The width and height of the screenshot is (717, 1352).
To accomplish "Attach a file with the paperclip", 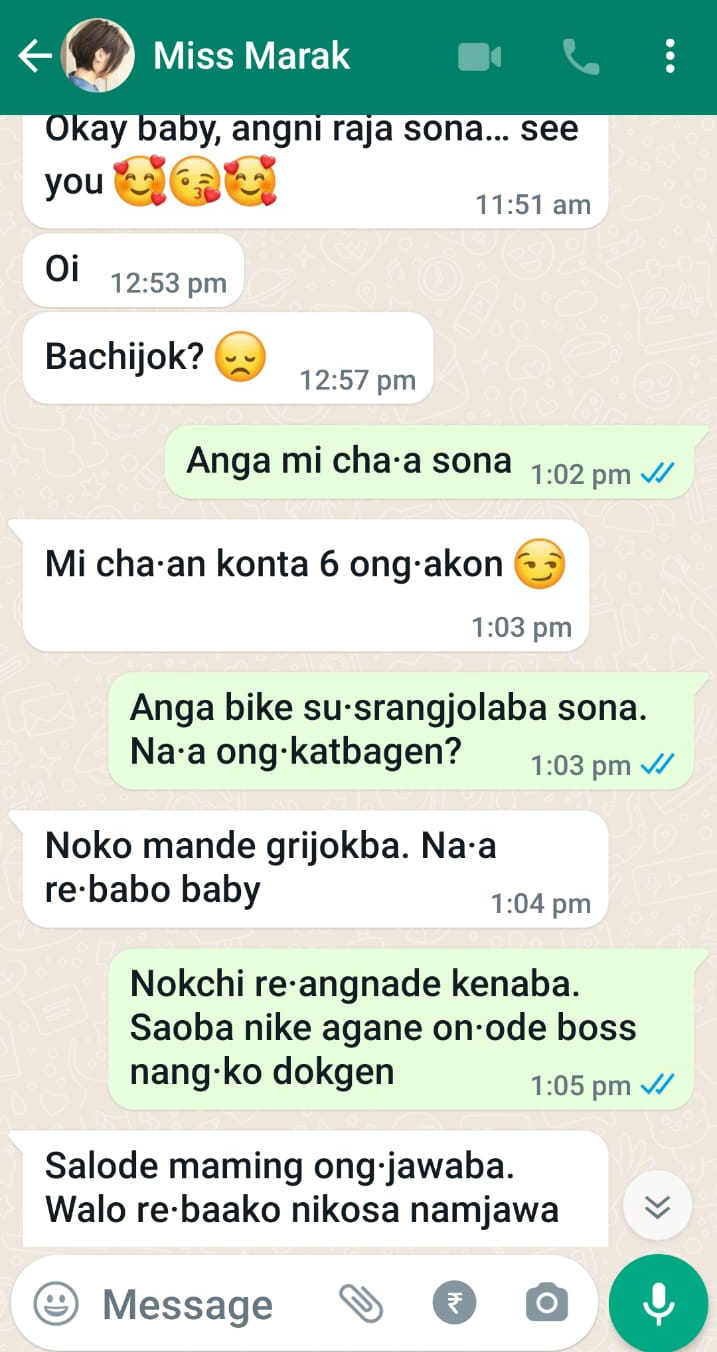I will coord(361,1303).
